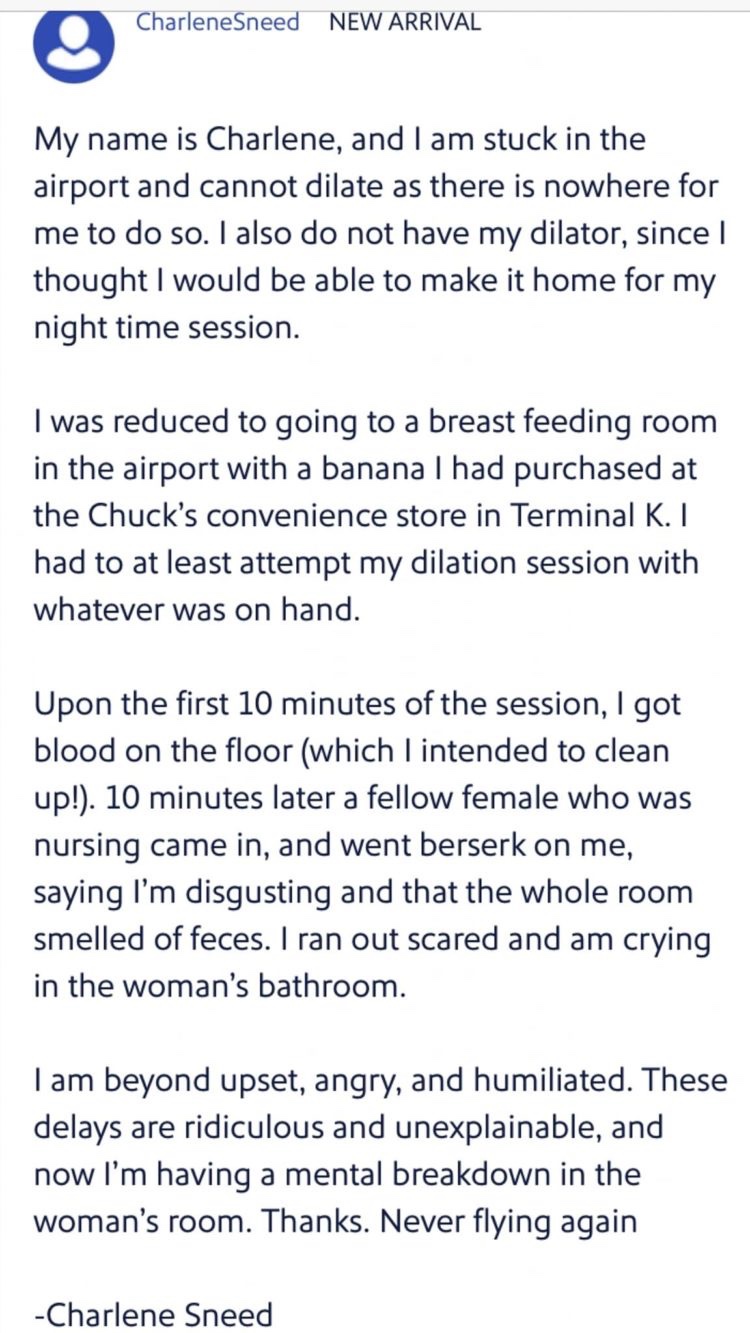Open CharleneSneed's profile avatar

tap(74, 45)
